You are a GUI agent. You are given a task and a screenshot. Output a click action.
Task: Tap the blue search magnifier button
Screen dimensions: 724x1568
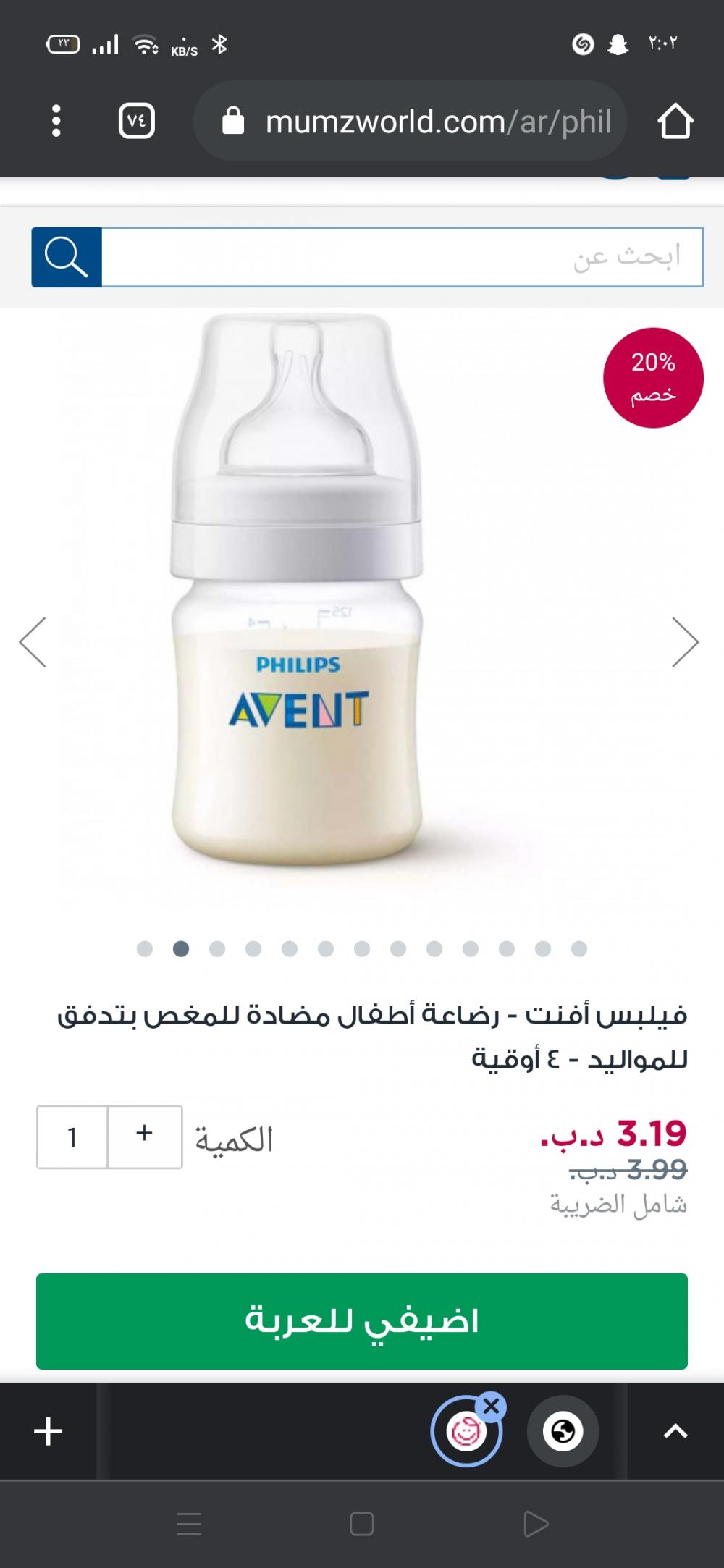point(67,257)
